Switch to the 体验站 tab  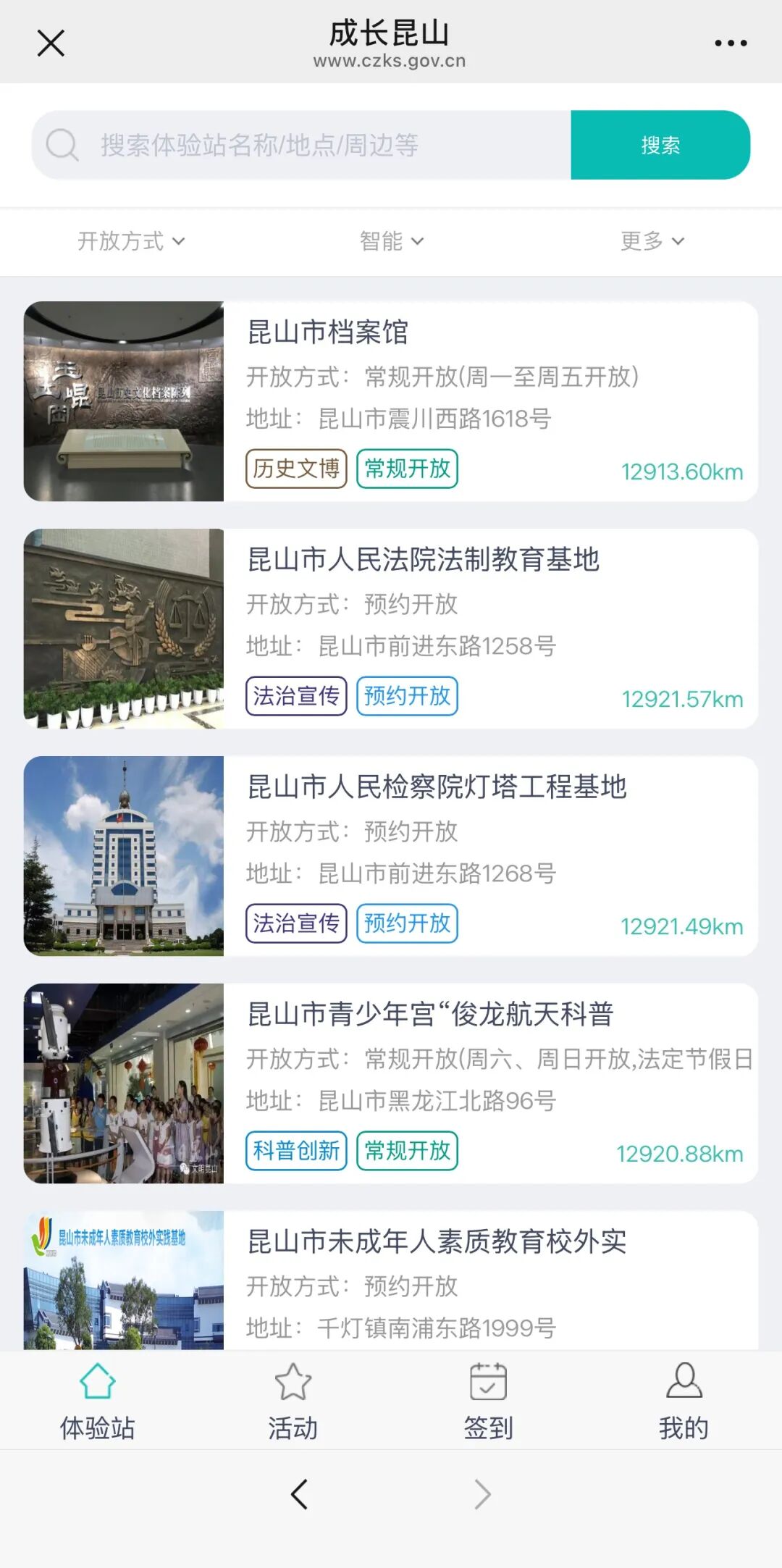coord(98,1401)
